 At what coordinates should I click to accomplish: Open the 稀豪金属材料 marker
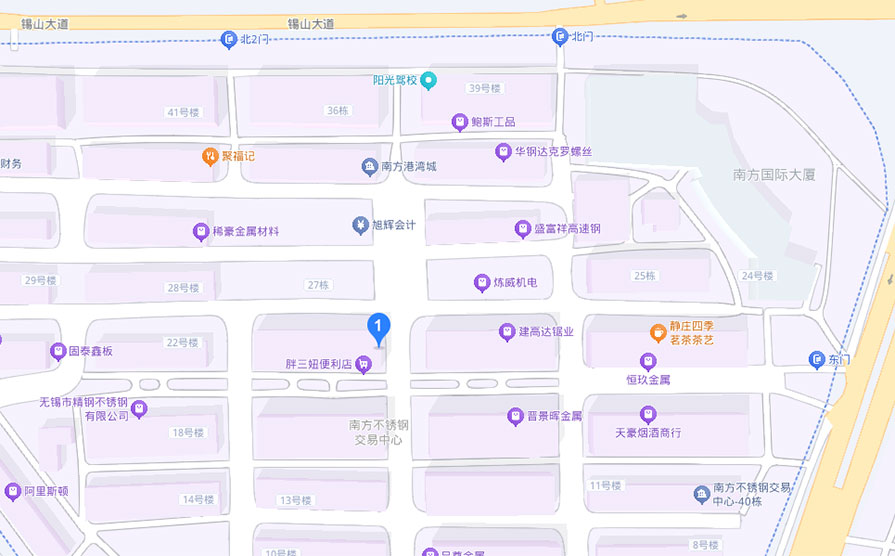click(x=201, y=232)
